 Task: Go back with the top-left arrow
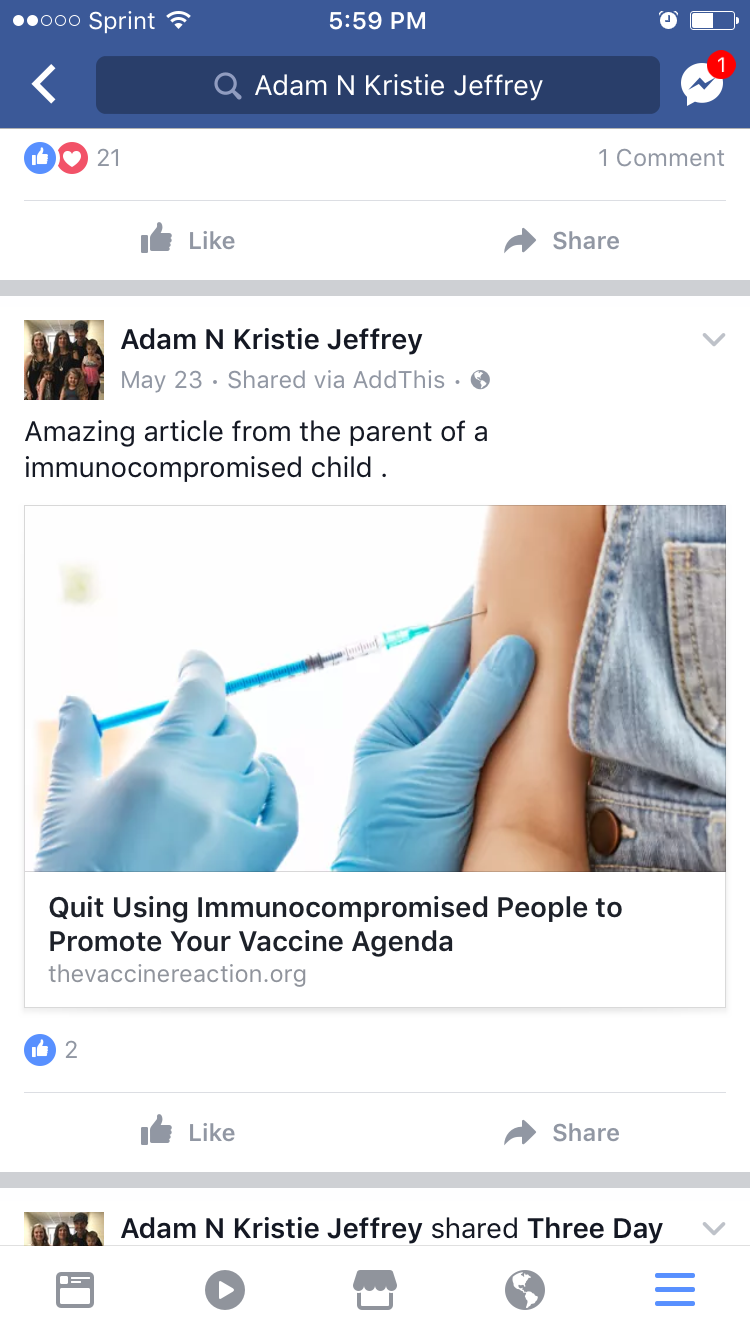click(x=44, y=85)
